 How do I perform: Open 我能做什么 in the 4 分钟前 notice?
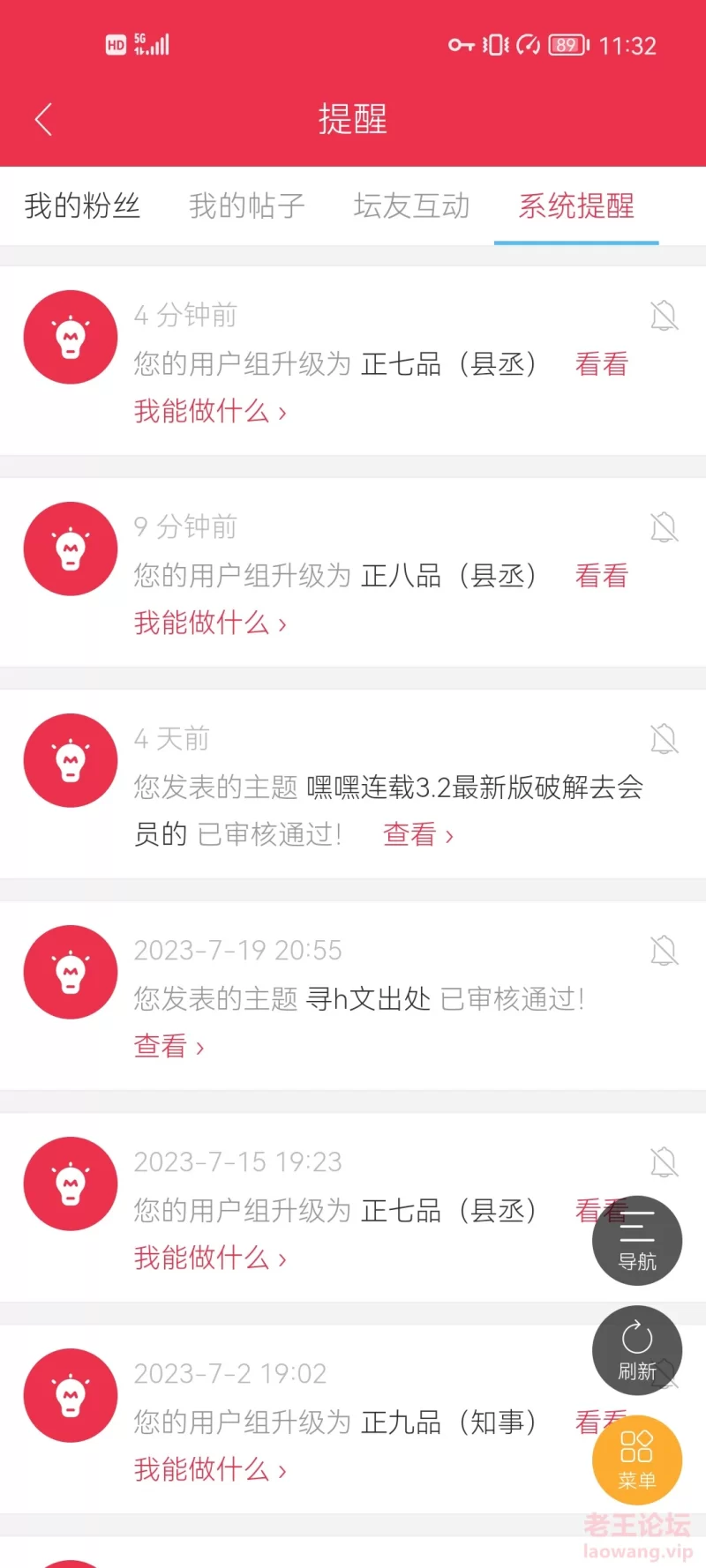211,411
